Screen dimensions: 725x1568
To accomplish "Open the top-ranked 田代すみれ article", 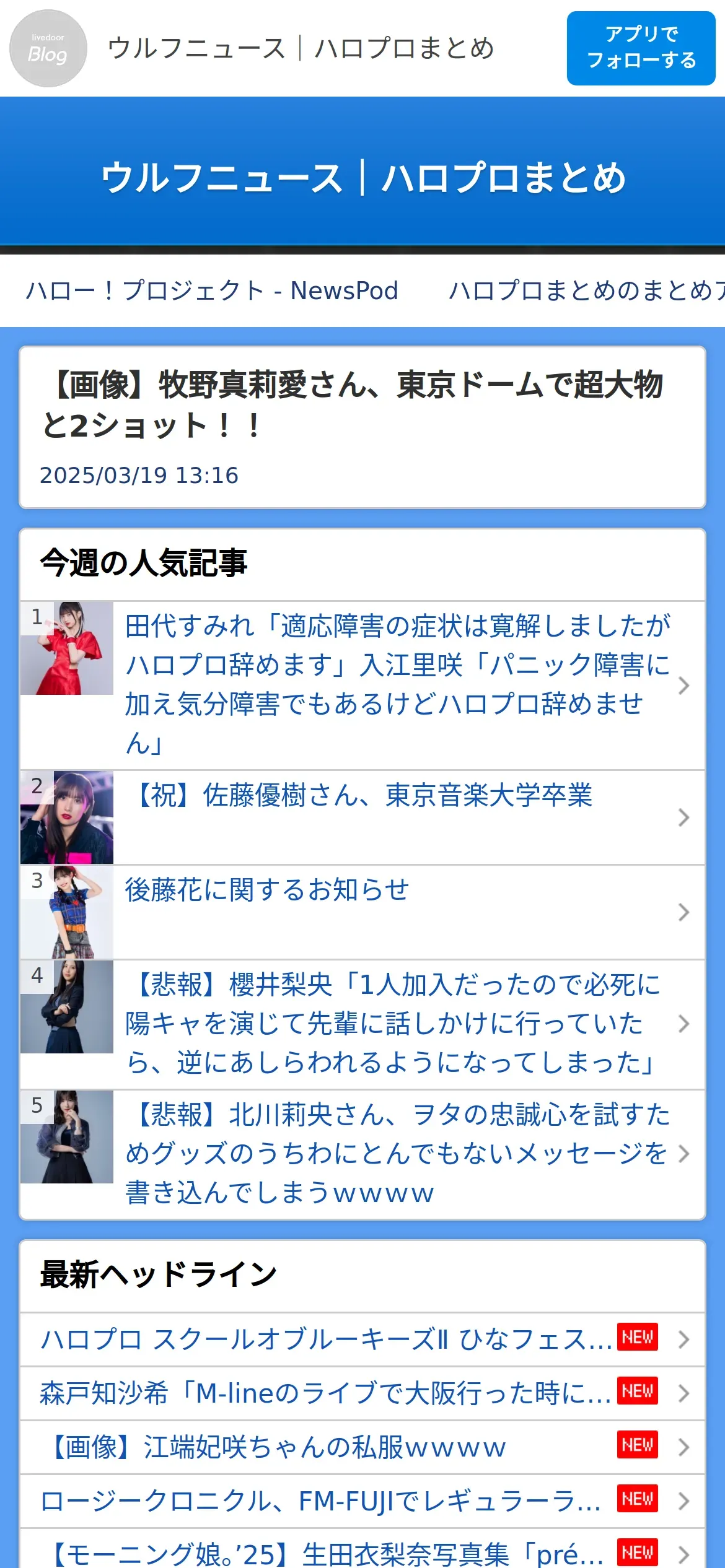I will click(x=397, y=684).
